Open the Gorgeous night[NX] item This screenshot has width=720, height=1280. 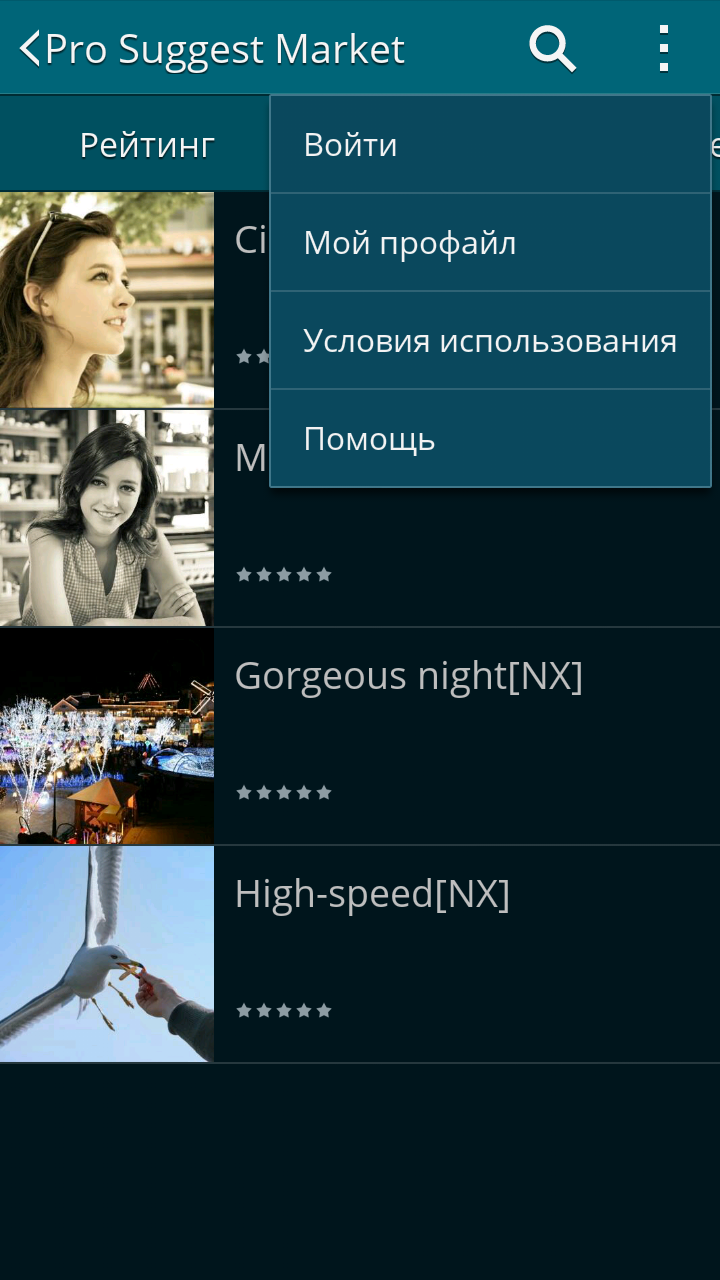pos(408,677)
